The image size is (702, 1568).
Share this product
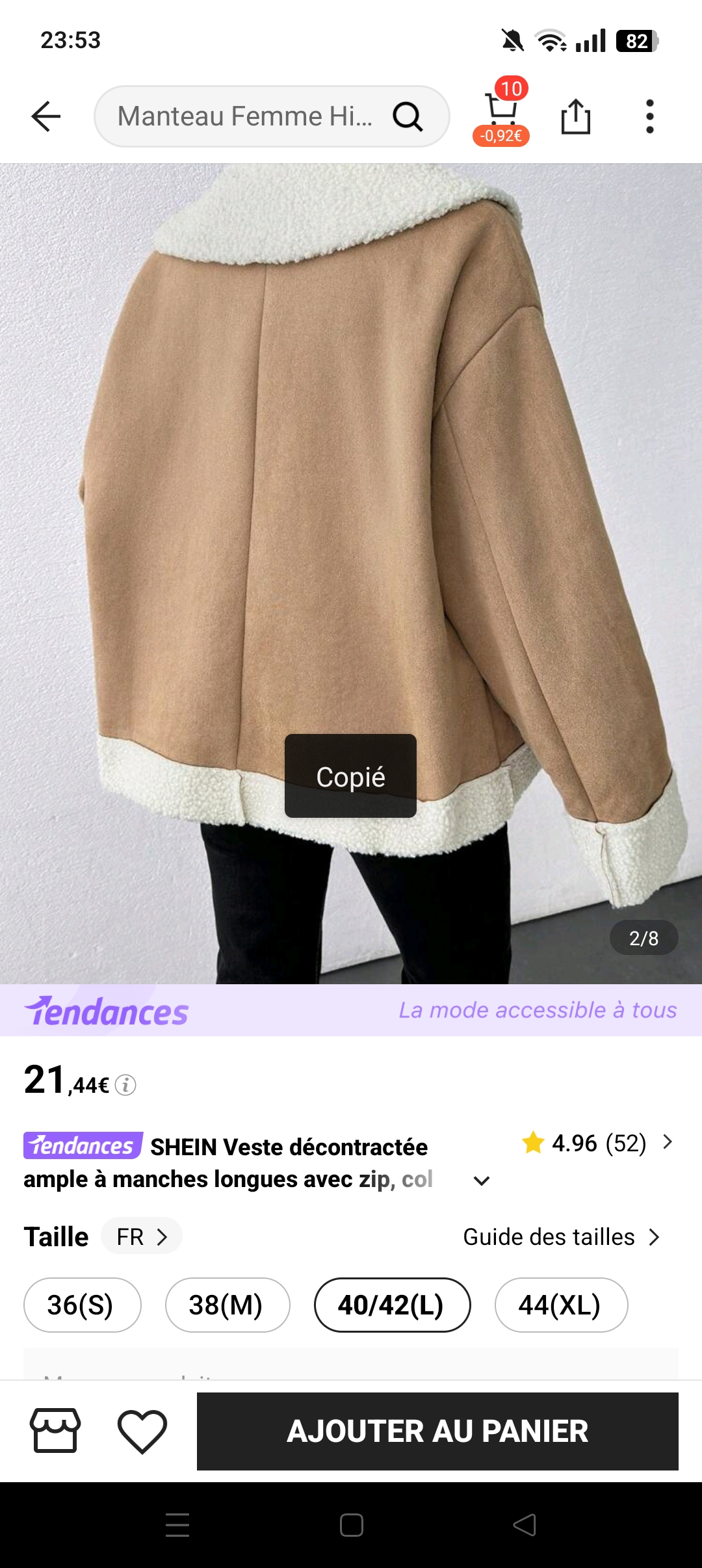point(575,116)
